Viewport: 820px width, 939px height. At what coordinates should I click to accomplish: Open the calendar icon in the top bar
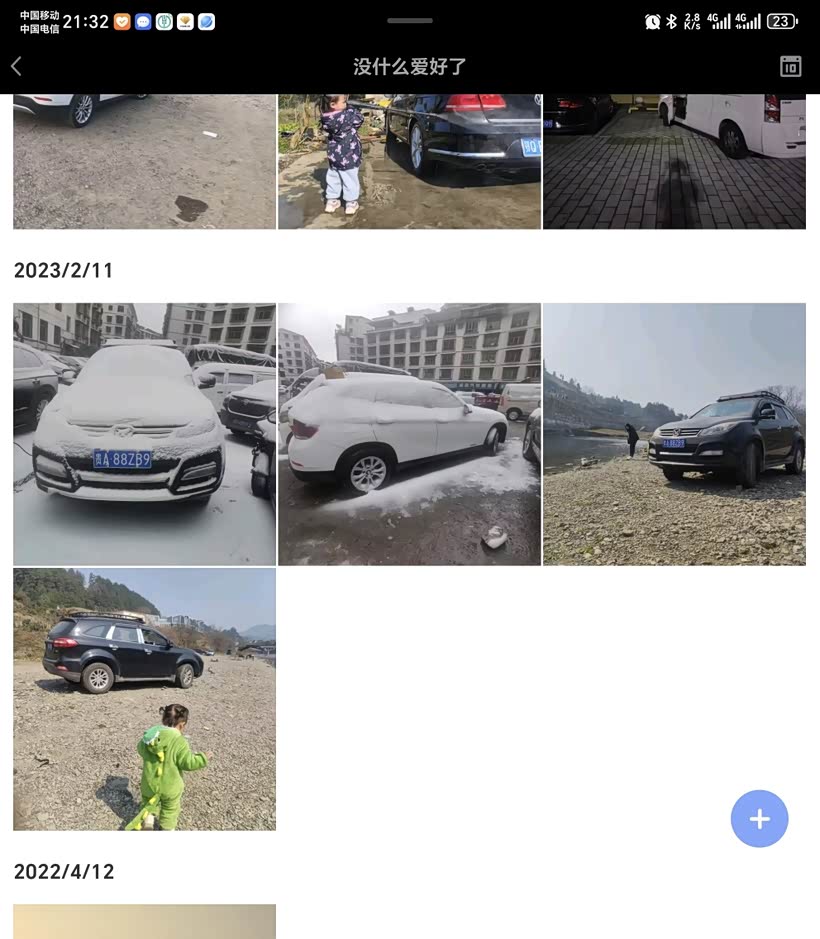pyautogui.click(x=790, y=67)
